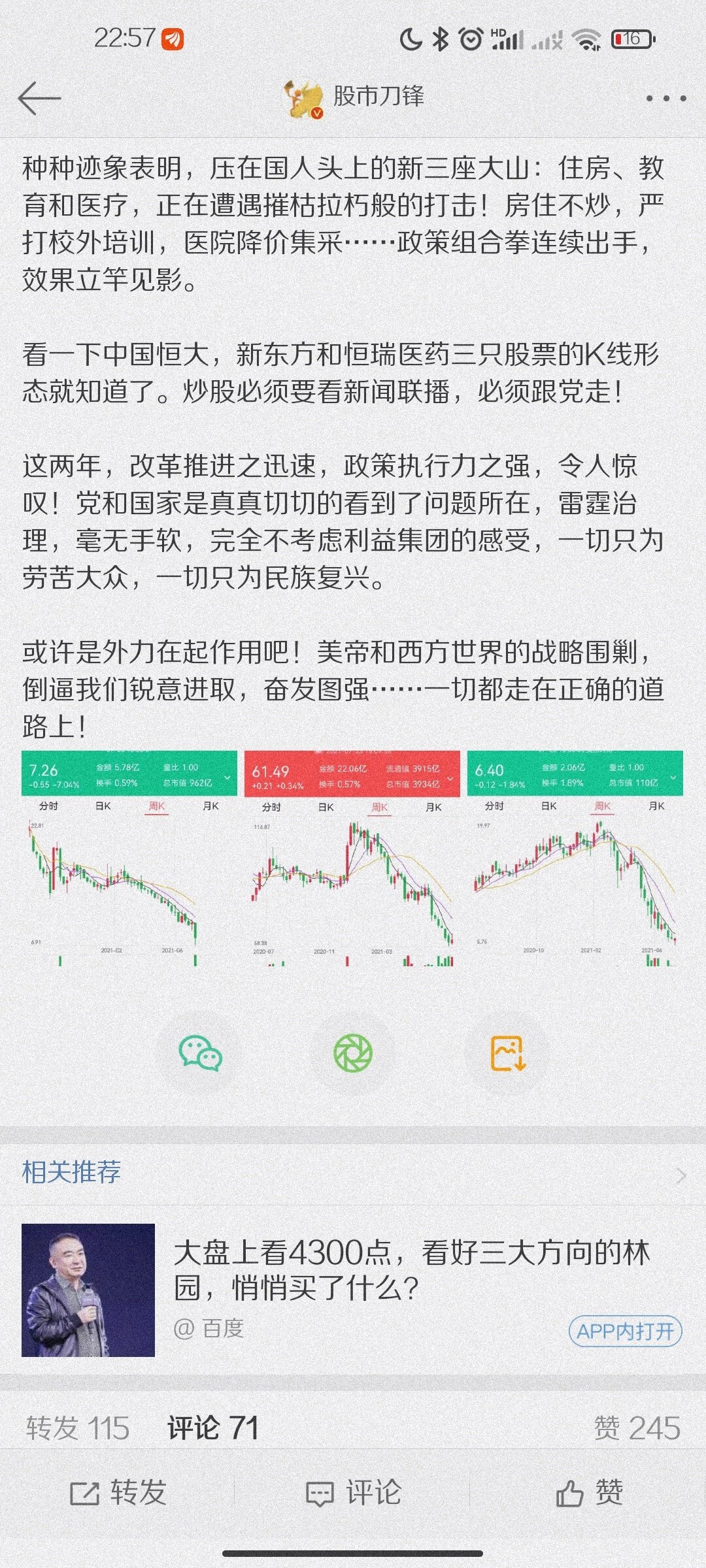
Task: Open the middle stock chart image
Action: 352,858
